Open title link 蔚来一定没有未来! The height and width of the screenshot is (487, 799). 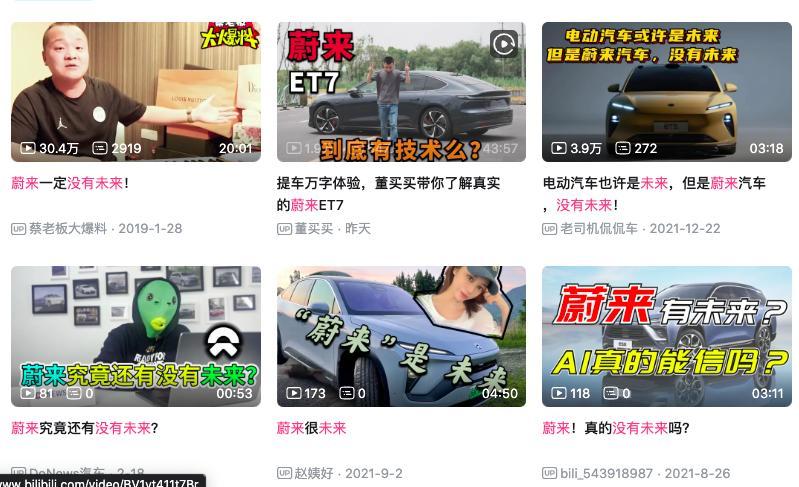[70, 183]
